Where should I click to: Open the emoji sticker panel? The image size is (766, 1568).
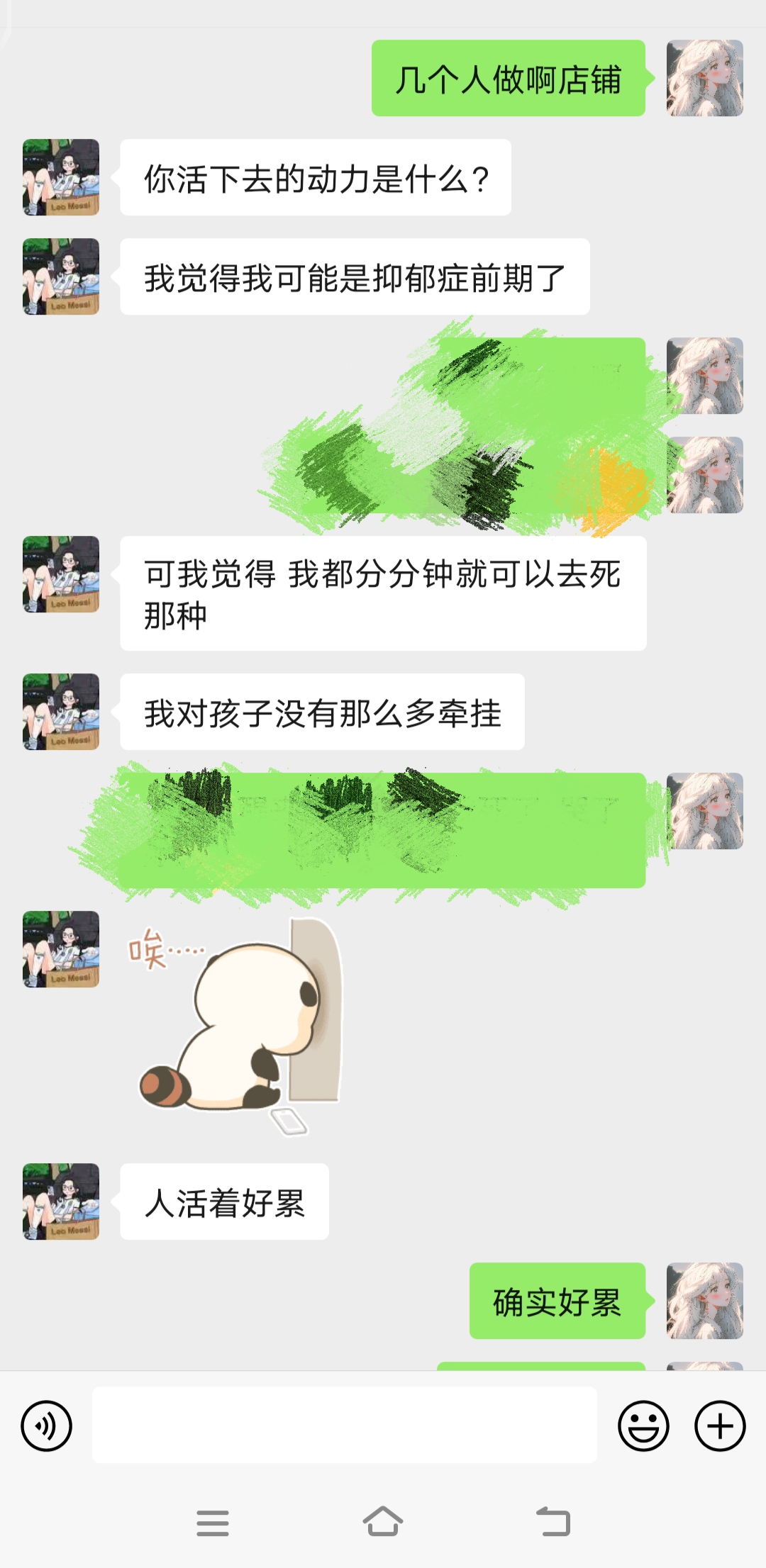click(643, 1426)
